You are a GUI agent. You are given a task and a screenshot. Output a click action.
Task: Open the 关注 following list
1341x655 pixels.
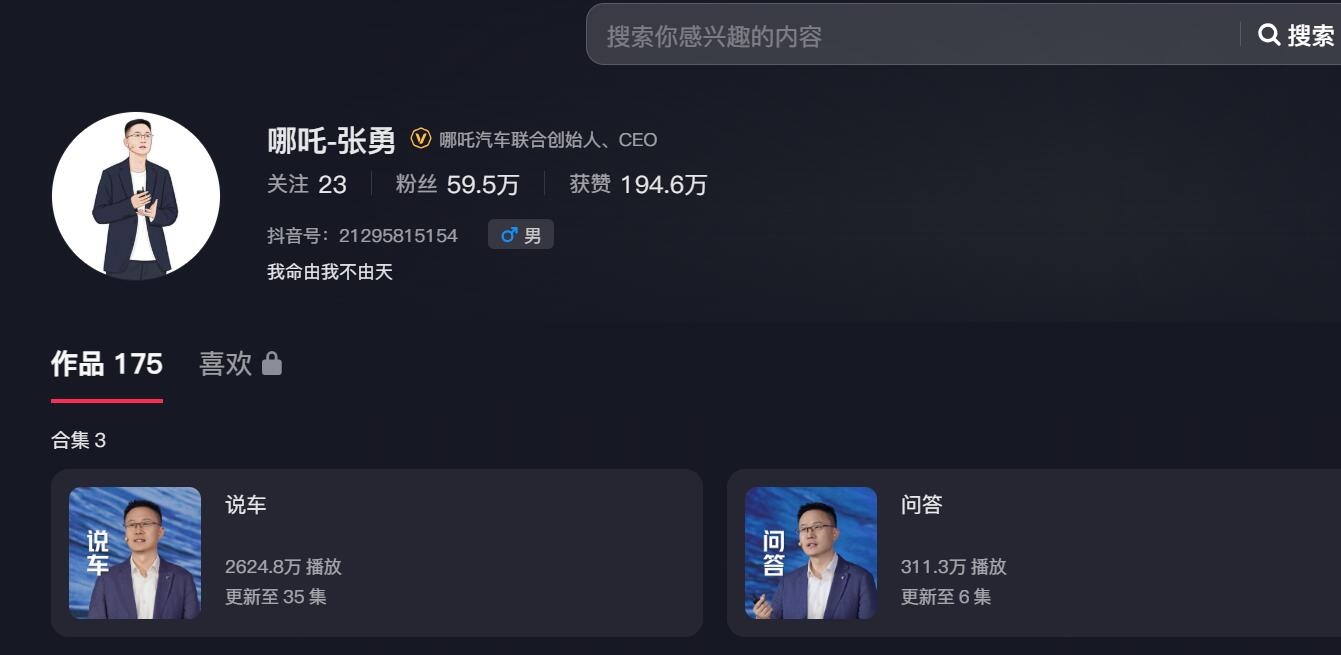[306, 185]
